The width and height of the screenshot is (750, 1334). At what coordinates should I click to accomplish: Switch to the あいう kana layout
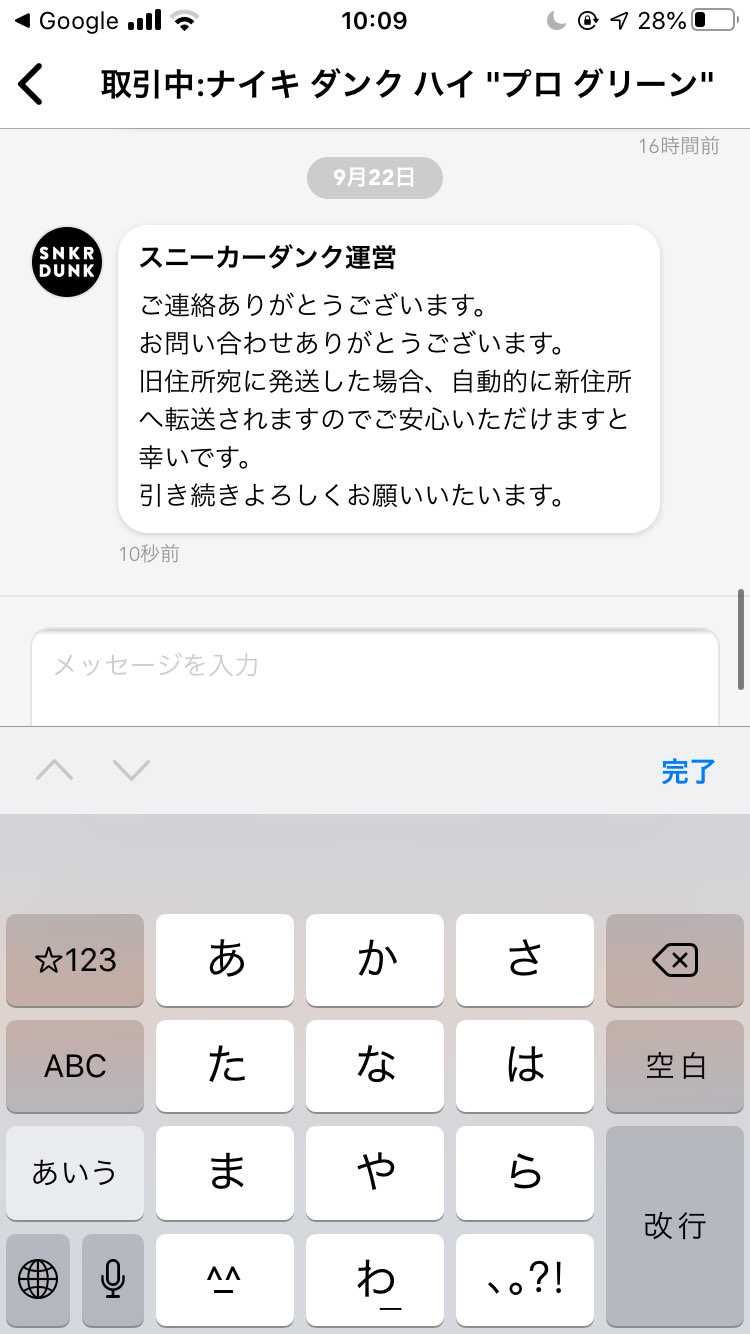coord(75,1173)
